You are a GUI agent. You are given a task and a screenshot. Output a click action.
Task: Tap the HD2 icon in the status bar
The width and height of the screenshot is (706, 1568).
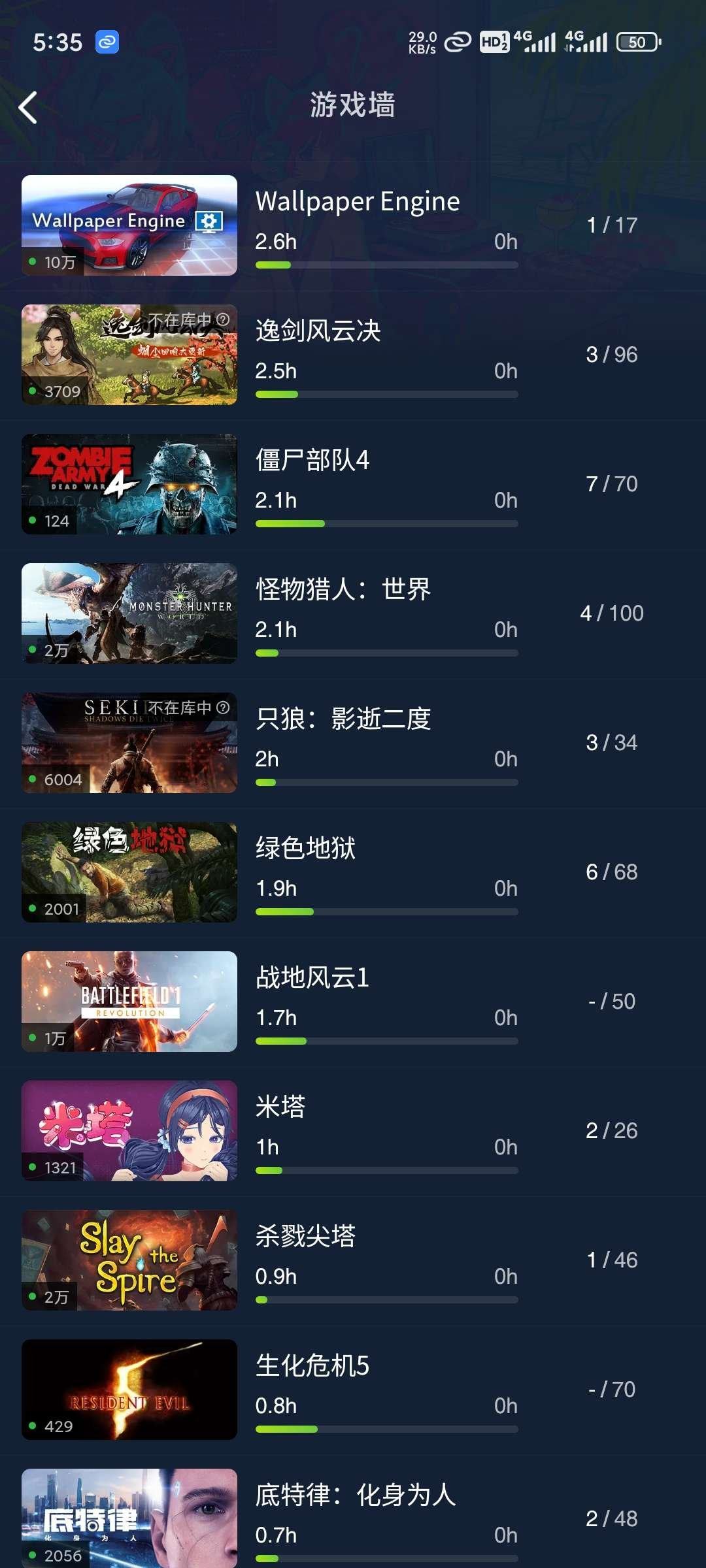494,41
